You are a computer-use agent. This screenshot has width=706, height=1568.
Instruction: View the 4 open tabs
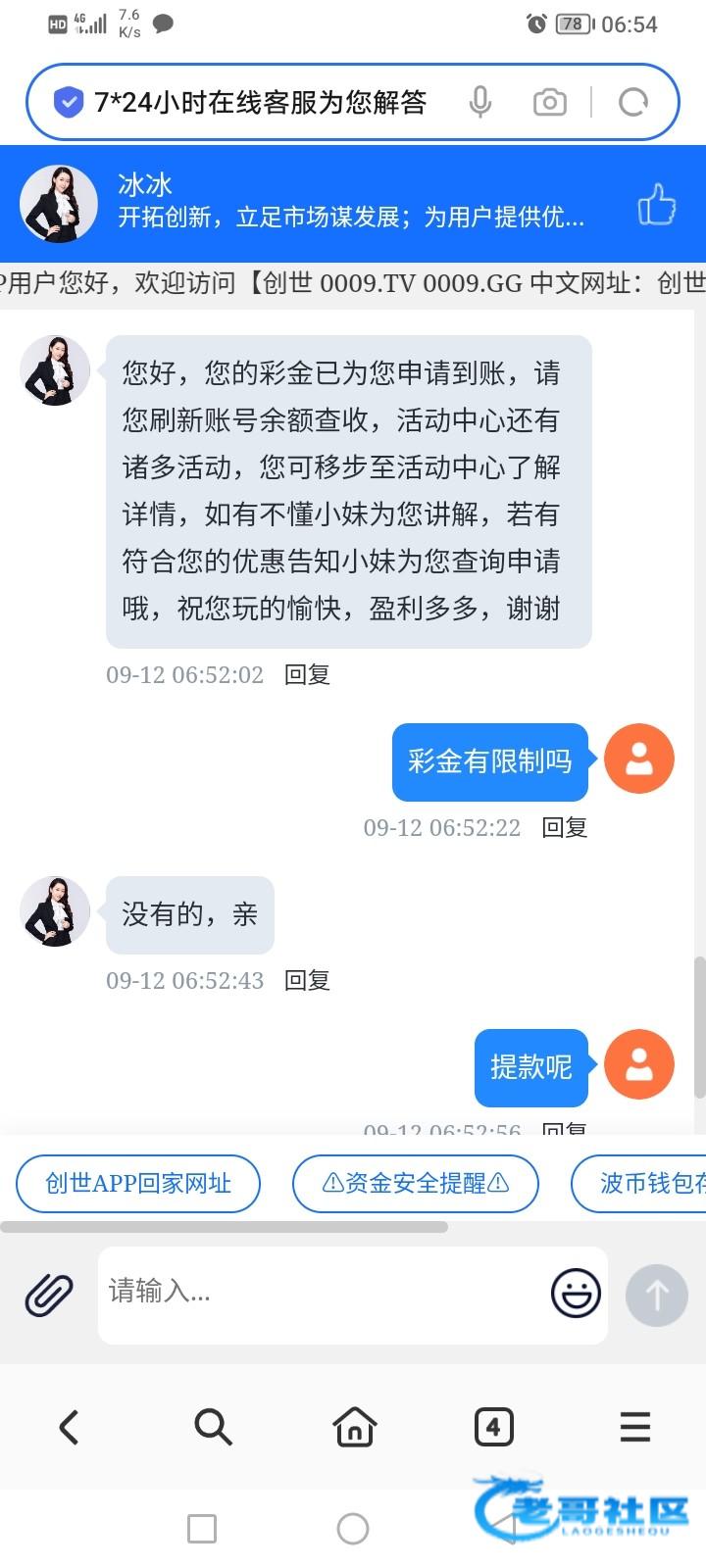coord(493,1427)
